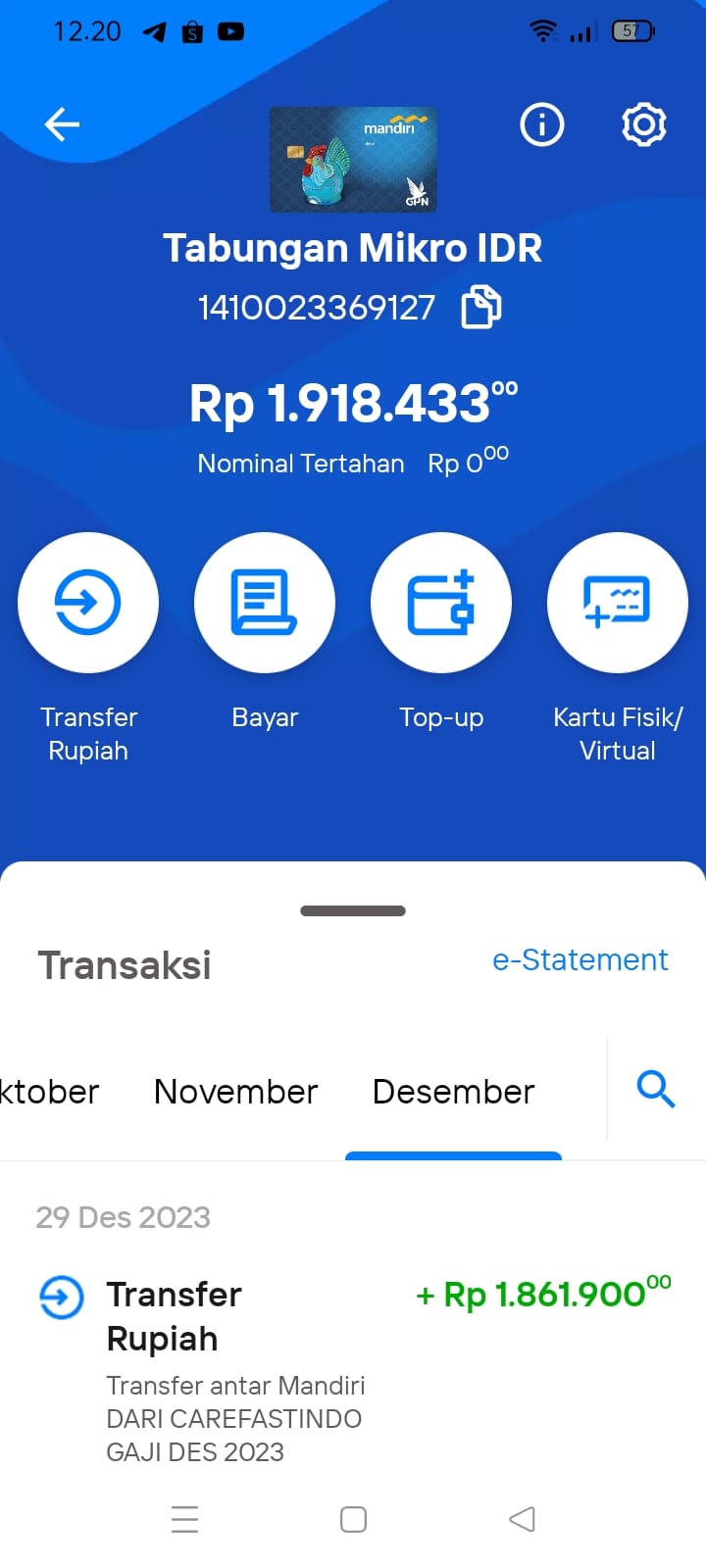Start a Transfer Rupiah
Viewport: 706px width, 1568px height.
tap(88, 603)
